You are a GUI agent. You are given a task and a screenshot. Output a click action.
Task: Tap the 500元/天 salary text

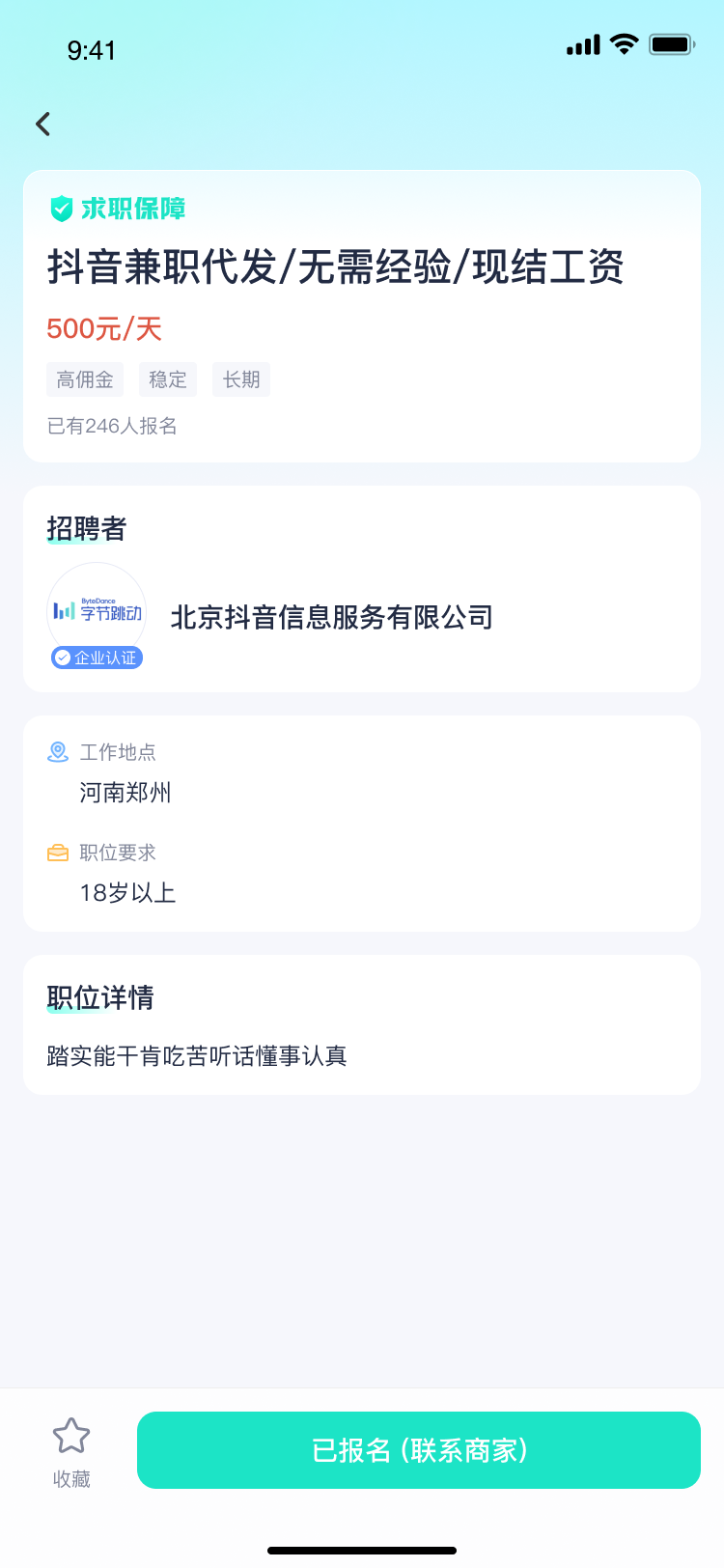[105, 329]
